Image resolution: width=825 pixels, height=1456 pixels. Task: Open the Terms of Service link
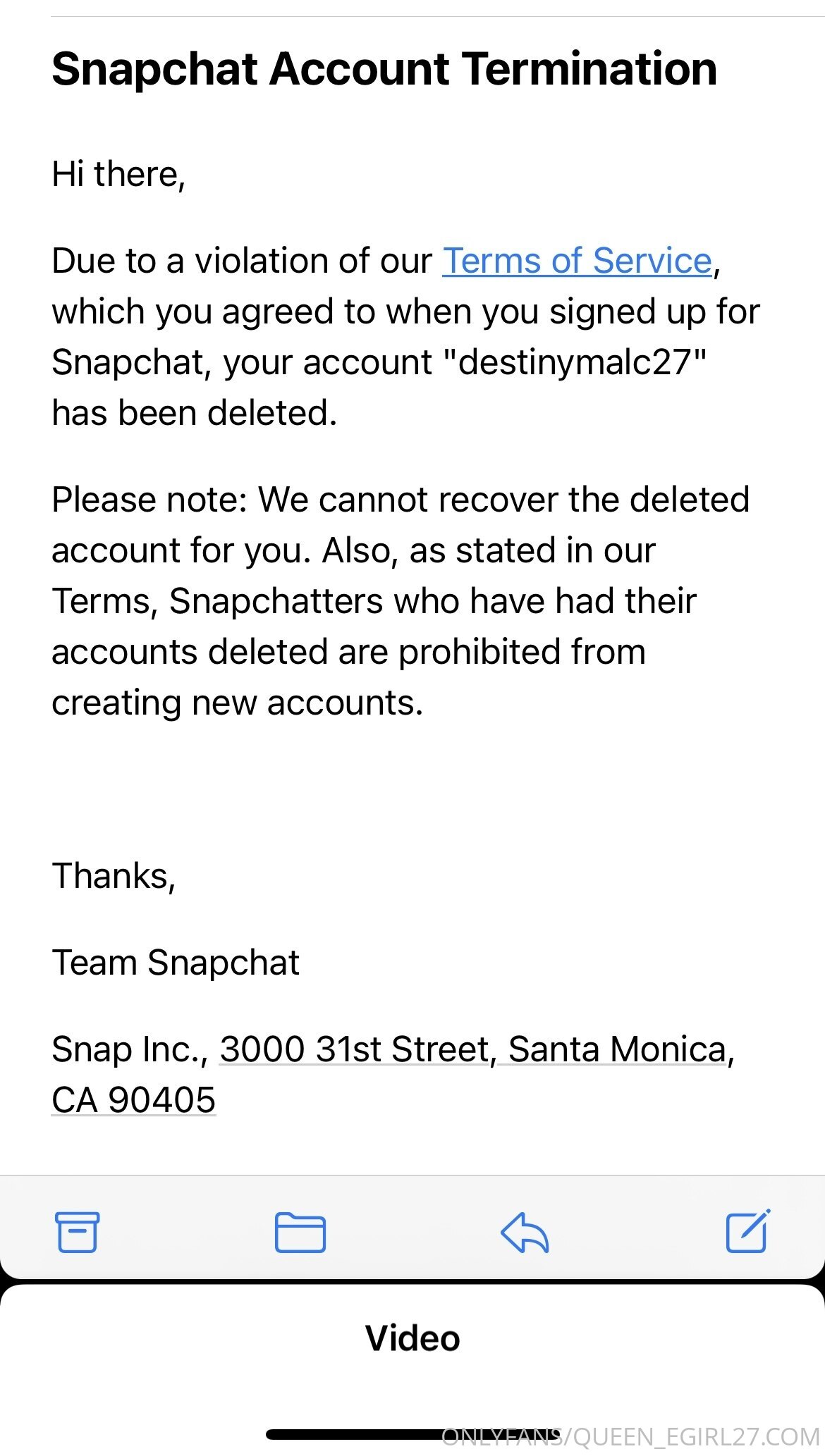click(577, 261)
